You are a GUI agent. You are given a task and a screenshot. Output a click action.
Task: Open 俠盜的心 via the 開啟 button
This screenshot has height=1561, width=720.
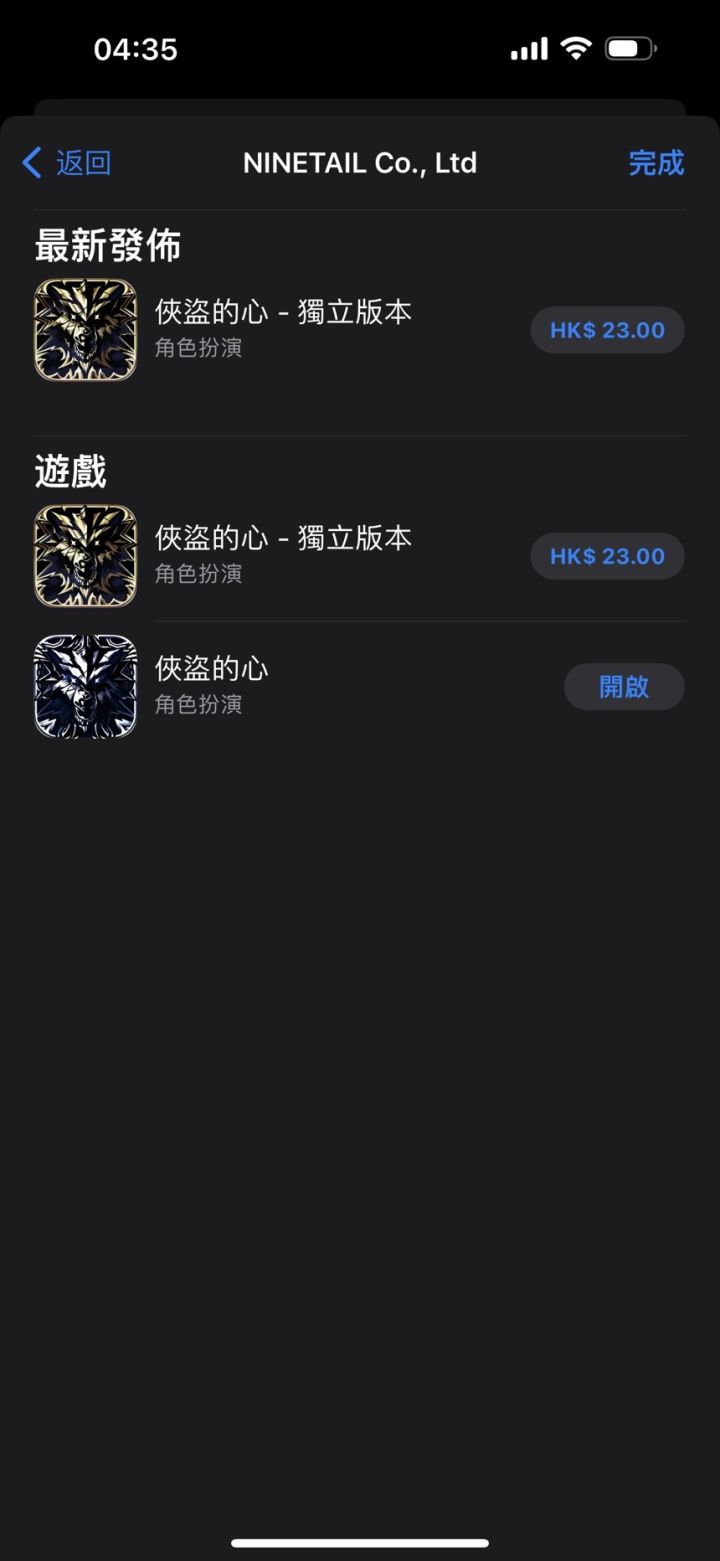coord(624,687)
